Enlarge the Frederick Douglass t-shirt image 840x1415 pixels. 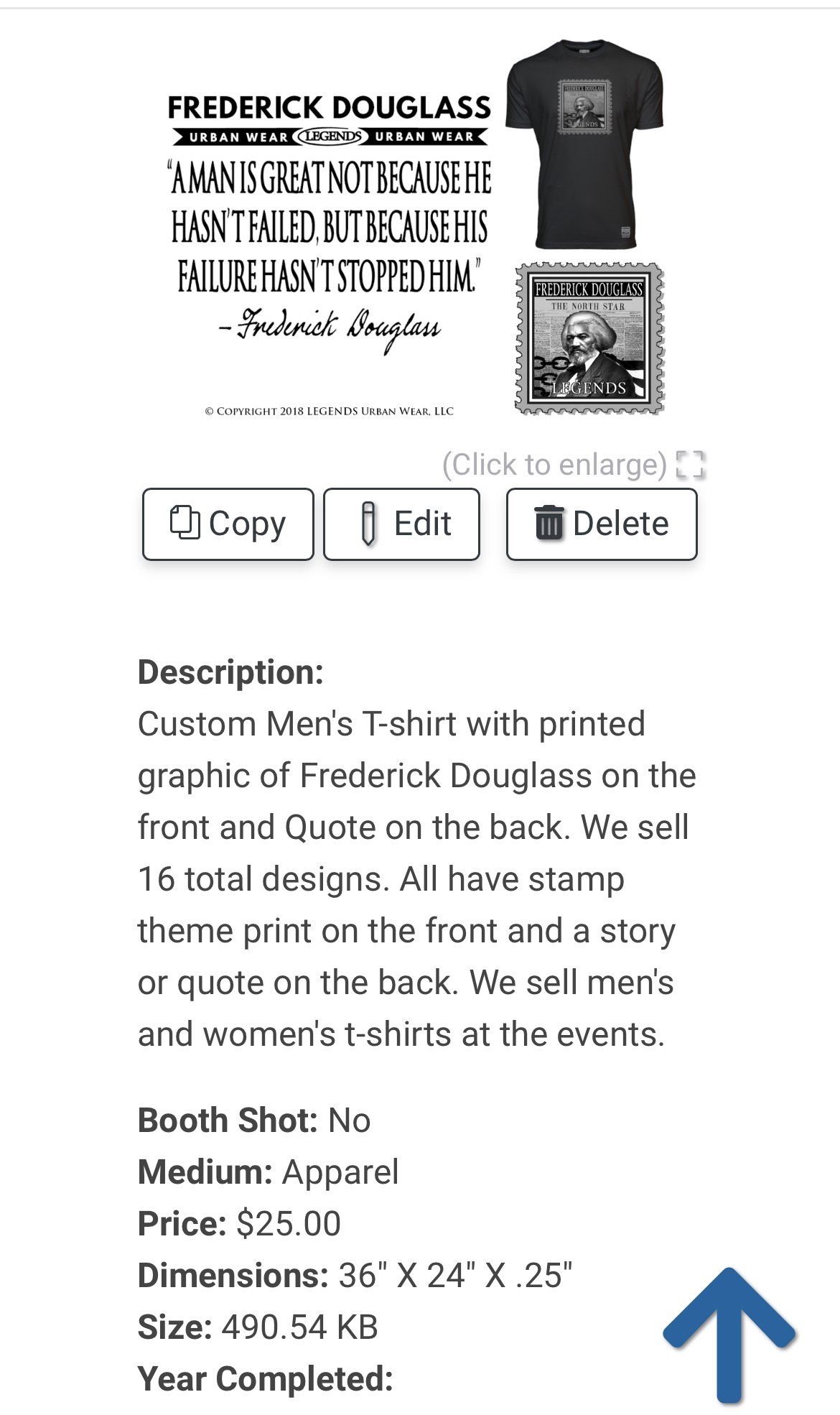[416, 228]
